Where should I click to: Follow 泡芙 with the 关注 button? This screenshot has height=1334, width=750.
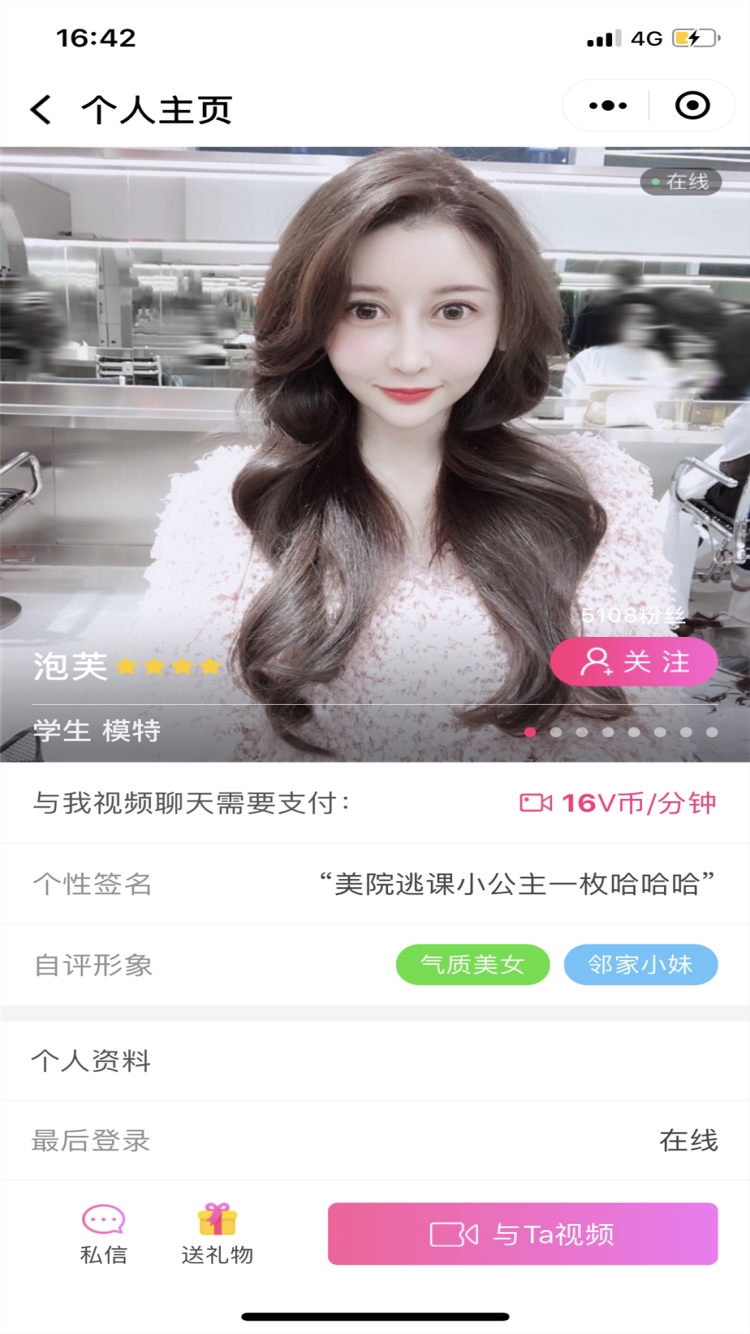pos(634,662)
